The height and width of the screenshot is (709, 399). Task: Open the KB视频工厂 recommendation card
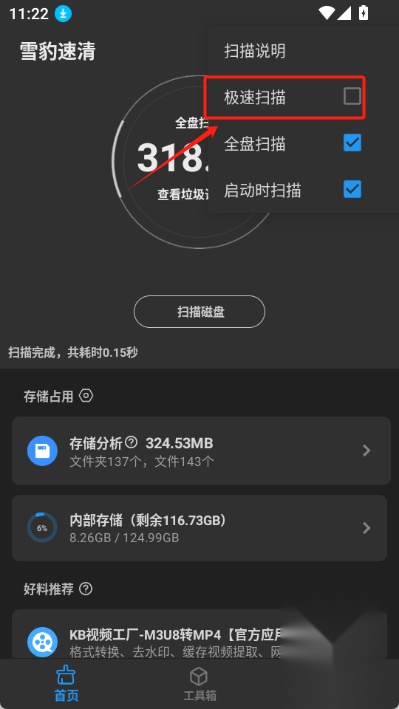[x=200, y=634]
